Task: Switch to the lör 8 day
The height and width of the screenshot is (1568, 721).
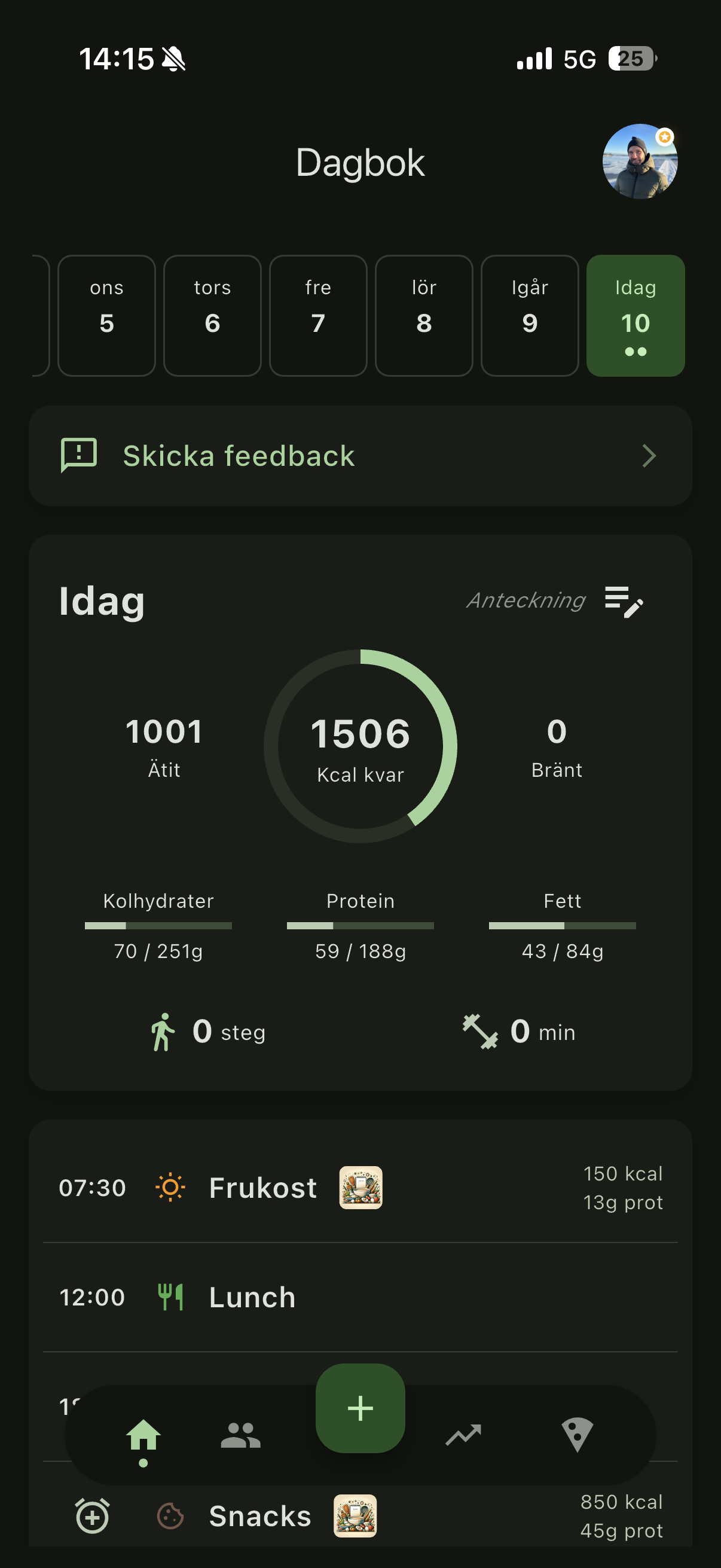Action: pyautogui.click(x=423, y=316)
